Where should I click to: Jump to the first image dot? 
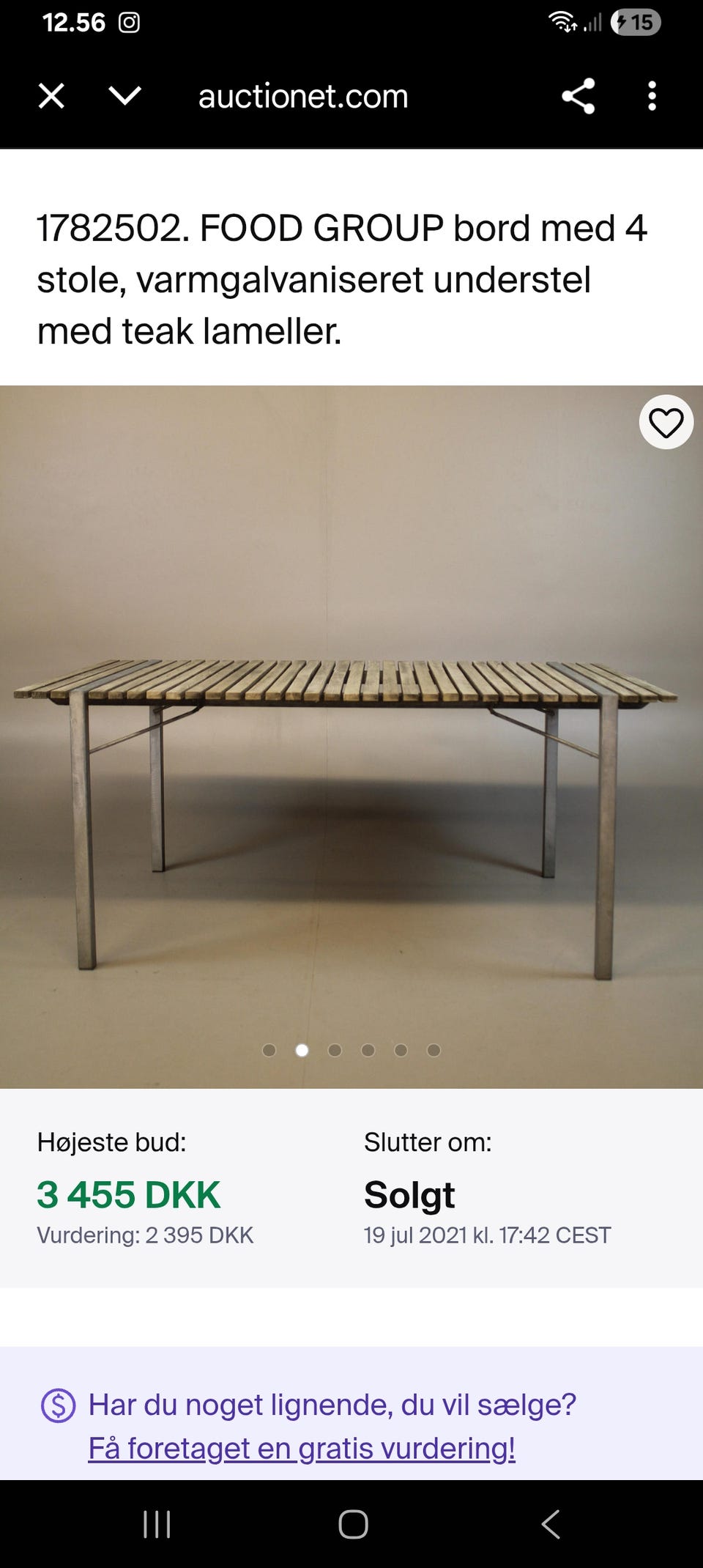coord(269,1050)
